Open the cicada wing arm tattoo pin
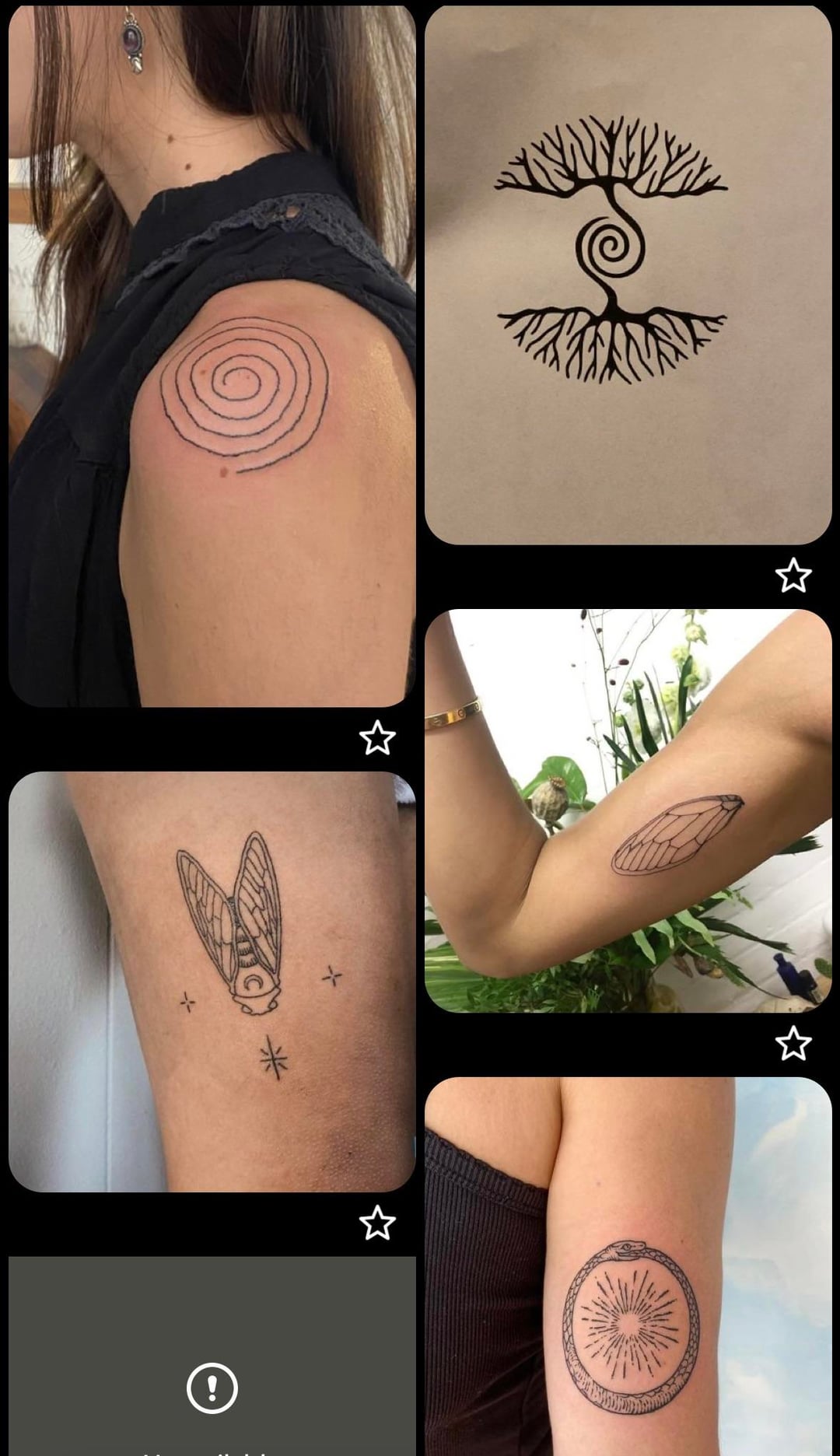This screenshot has height=1456, width=840. tap(628, 810)
